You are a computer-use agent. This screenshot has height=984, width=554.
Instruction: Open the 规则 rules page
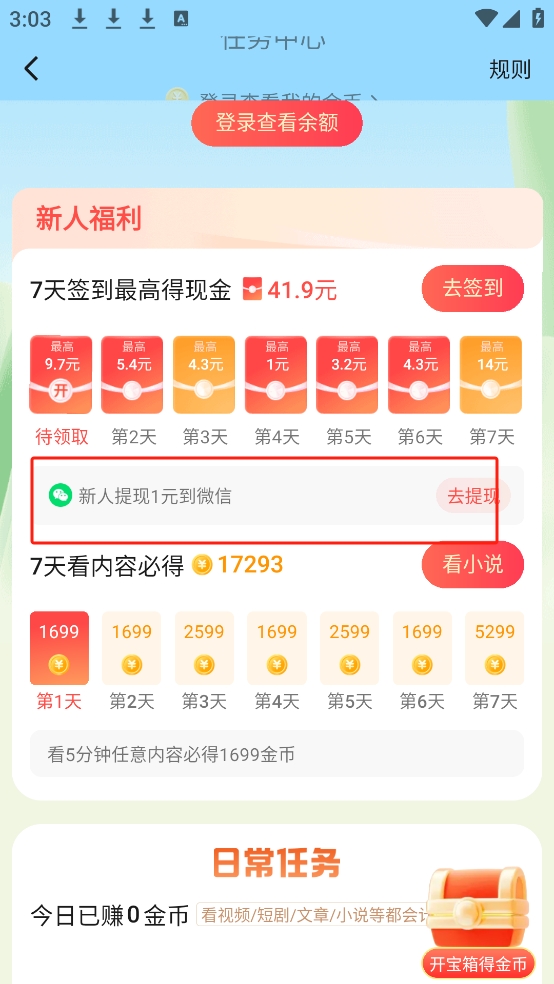[x=509, y=69]
